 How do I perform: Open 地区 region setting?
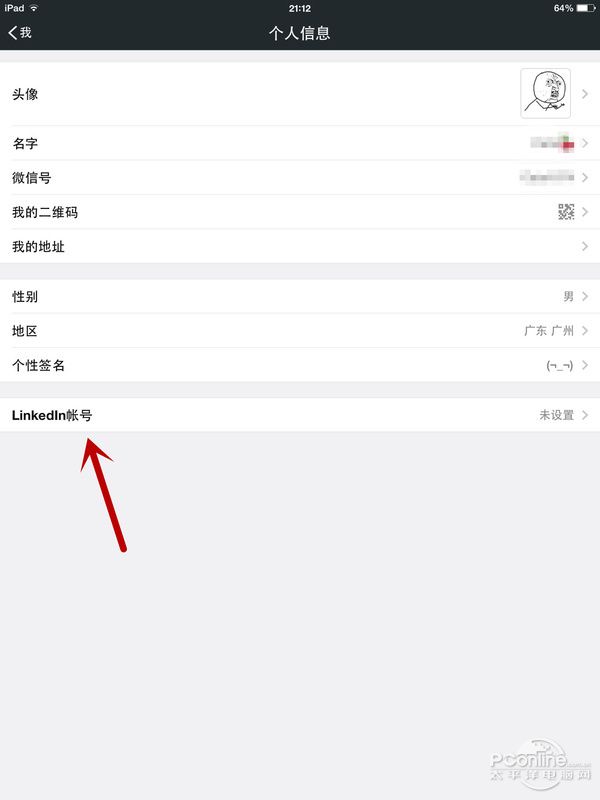pyautogui.click(x=300, y=331)
